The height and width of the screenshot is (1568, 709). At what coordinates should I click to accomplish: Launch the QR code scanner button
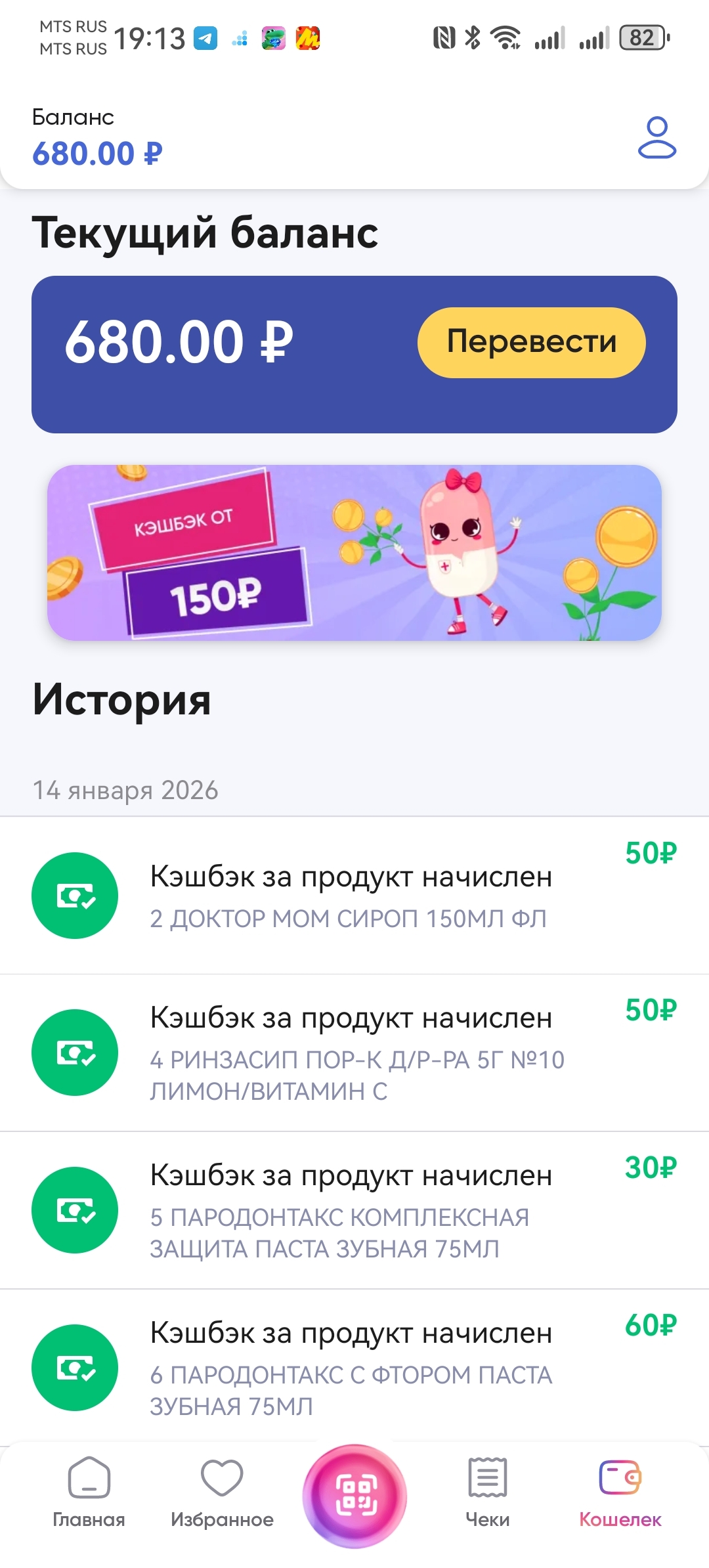pyautogui.click(x=354, y=1495)
